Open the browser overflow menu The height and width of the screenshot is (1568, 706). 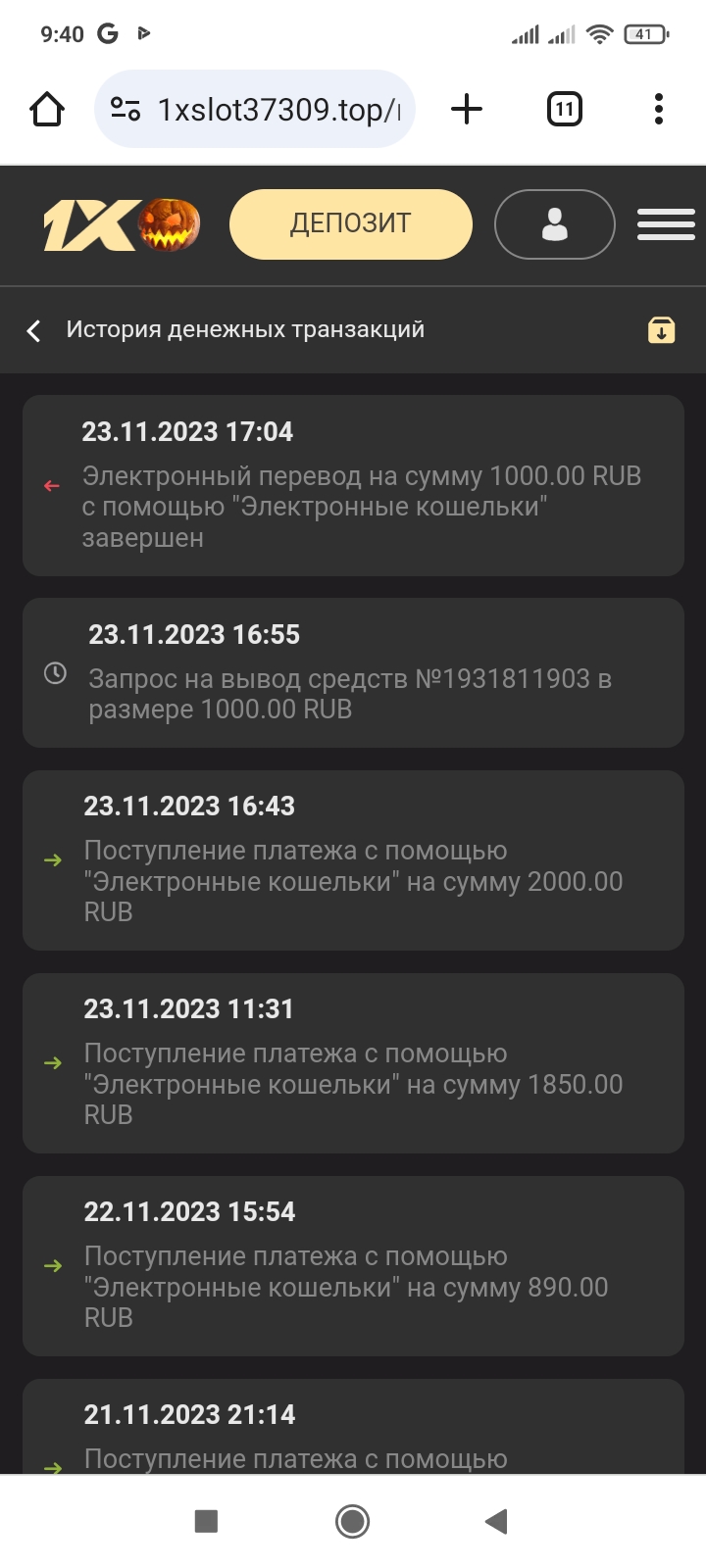(x=659, y=109)
